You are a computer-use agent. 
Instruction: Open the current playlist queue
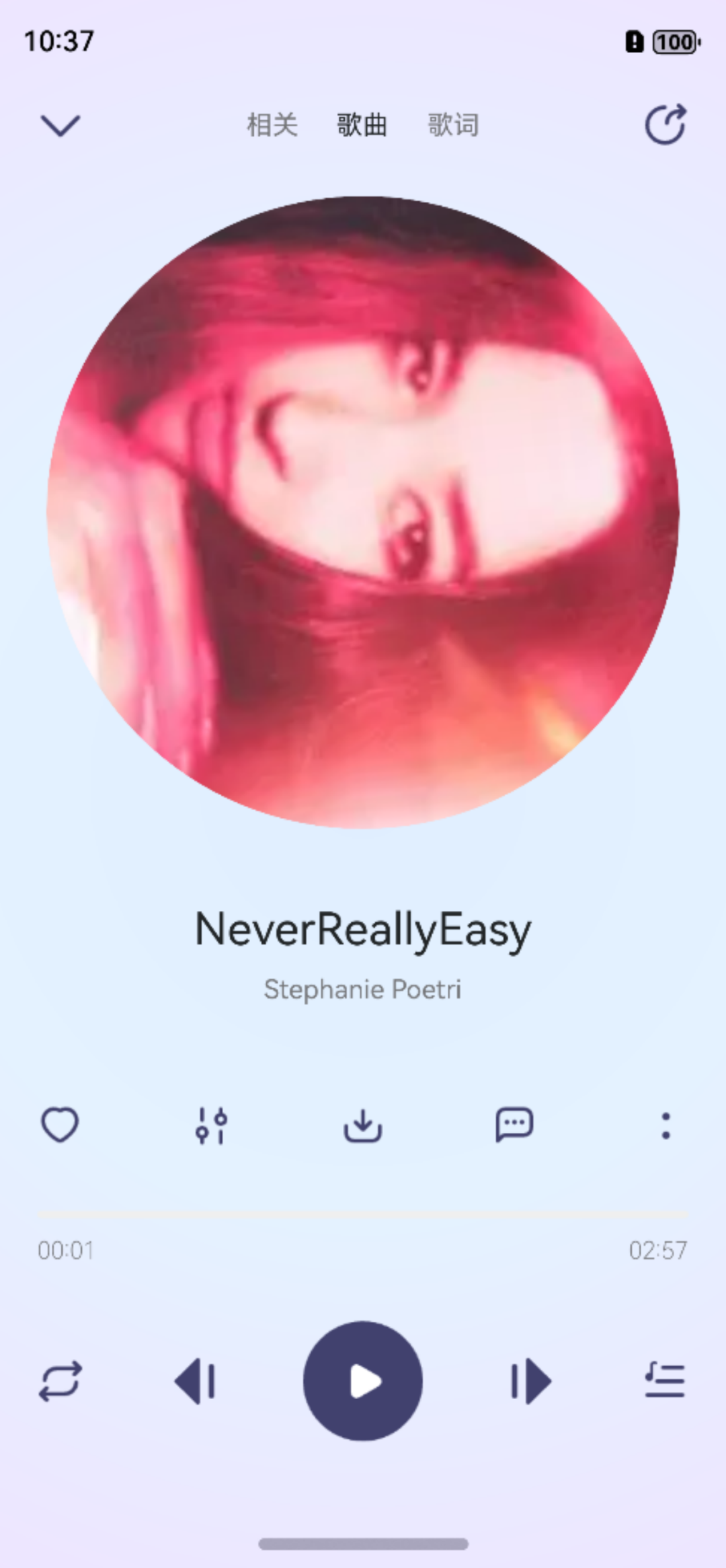pyautogui.click(x=665, y=1381)
